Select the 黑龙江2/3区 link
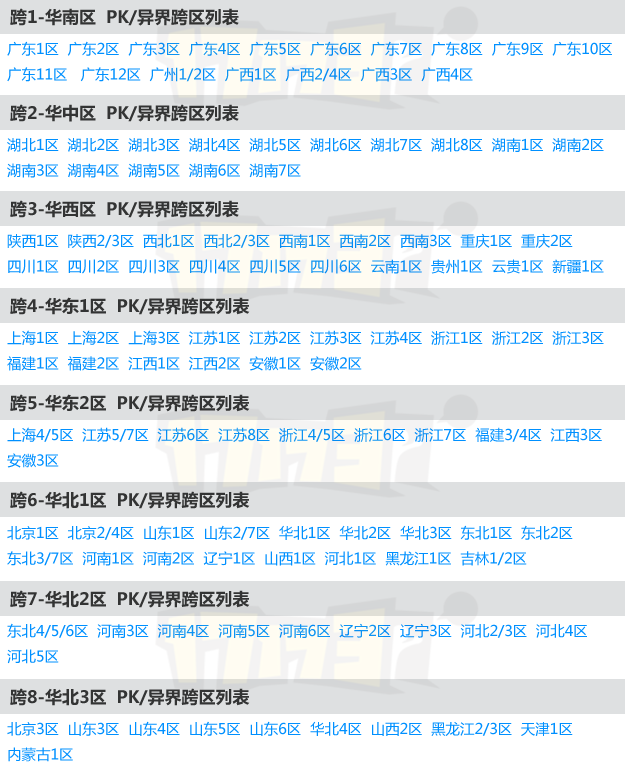This screenshot has width=625, height=780. 471,729
